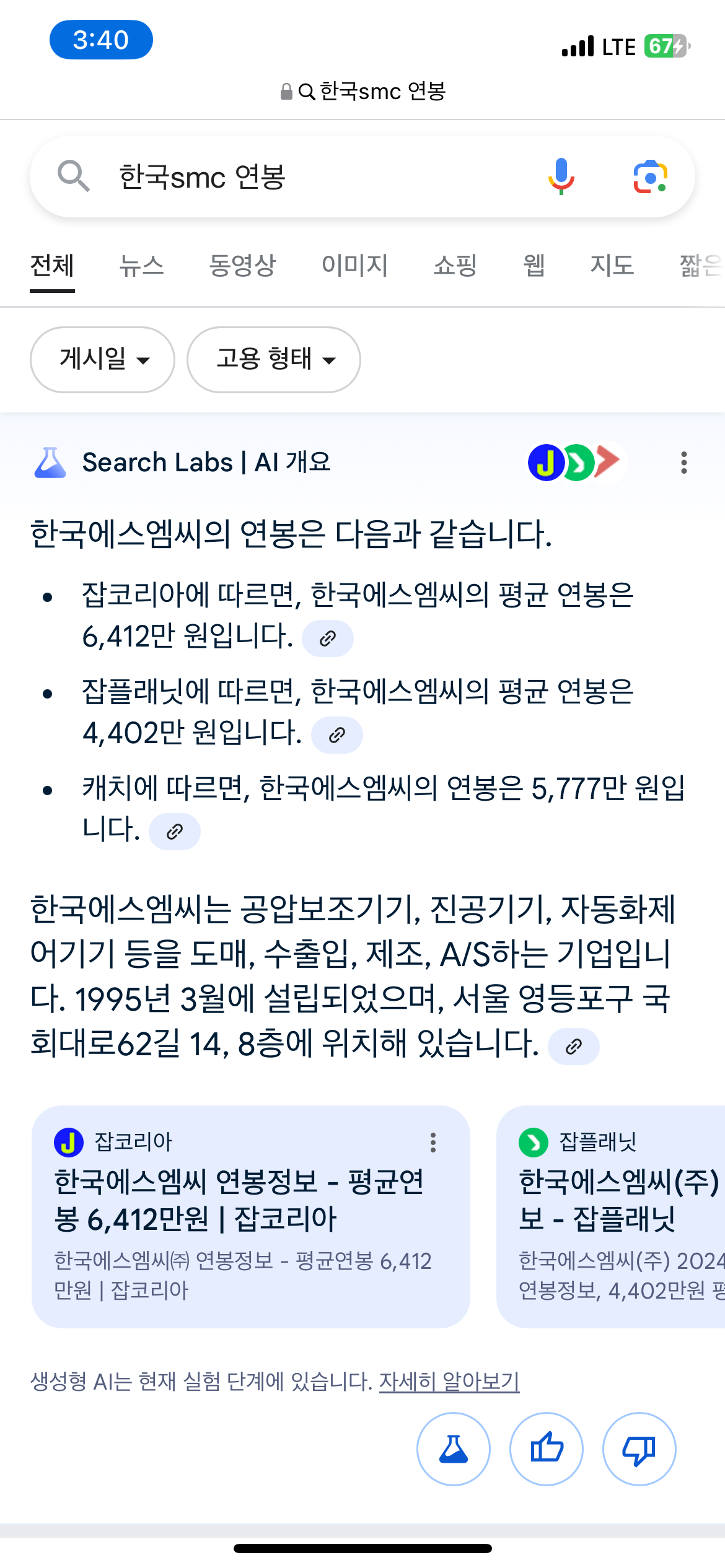
Task: Open the AI 개요 overflow menu
Action: [683, 463]
